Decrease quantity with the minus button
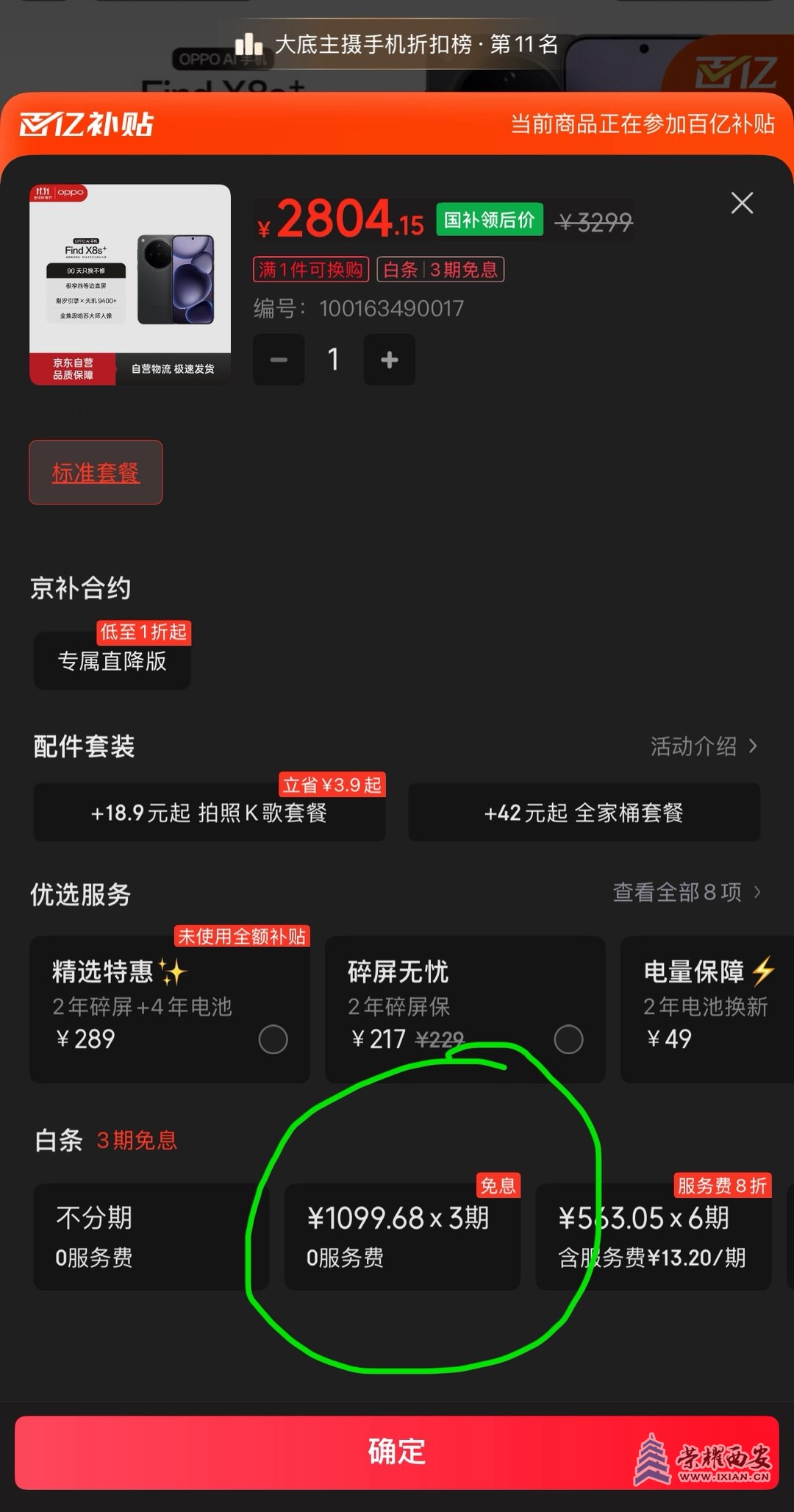The height and width of the screenshot is (1512, 794). click(279, 360)
